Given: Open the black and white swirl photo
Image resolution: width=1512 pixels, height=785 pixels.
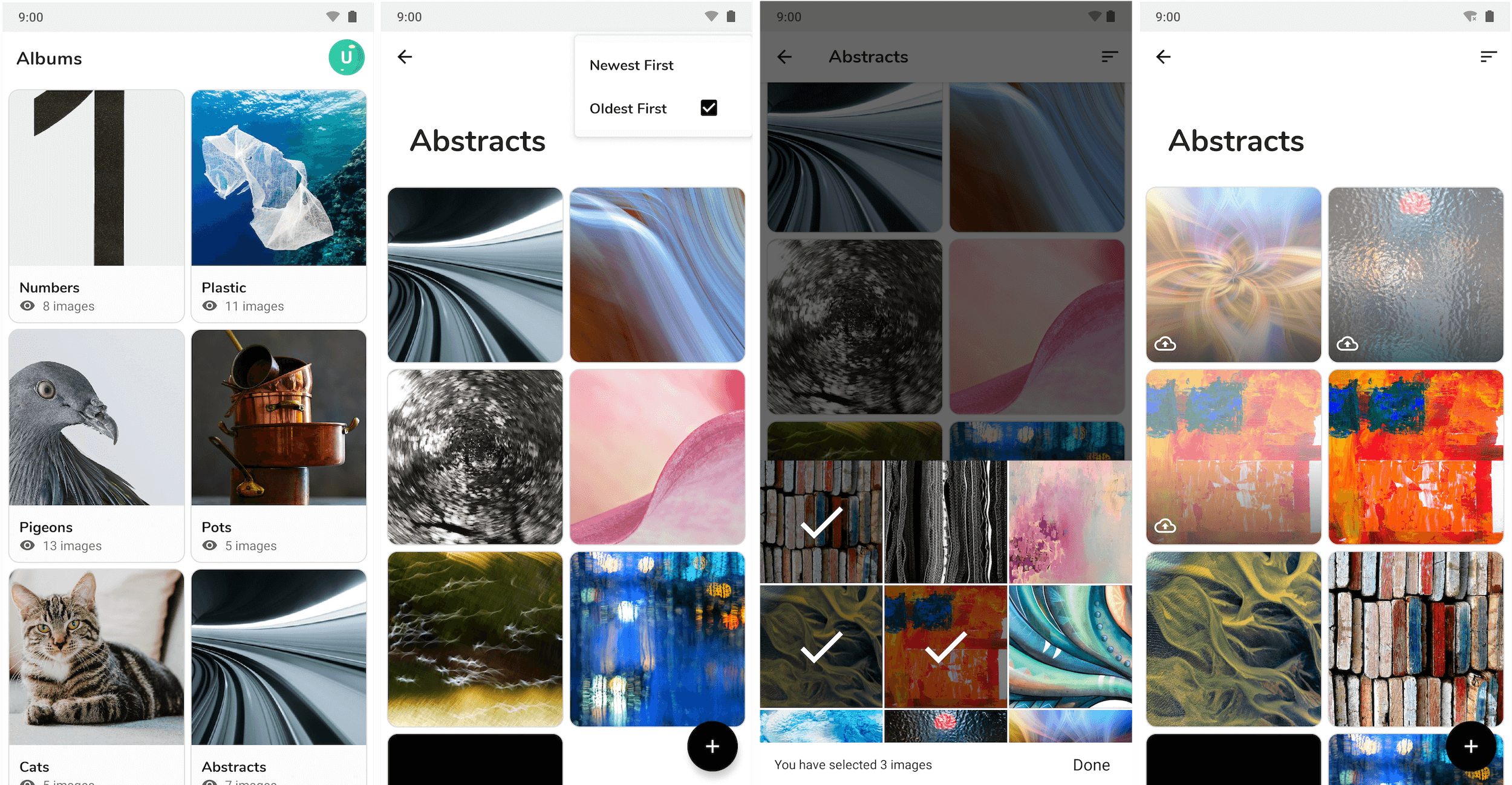Looking at the screenshot, I should [x=475, y=457].
